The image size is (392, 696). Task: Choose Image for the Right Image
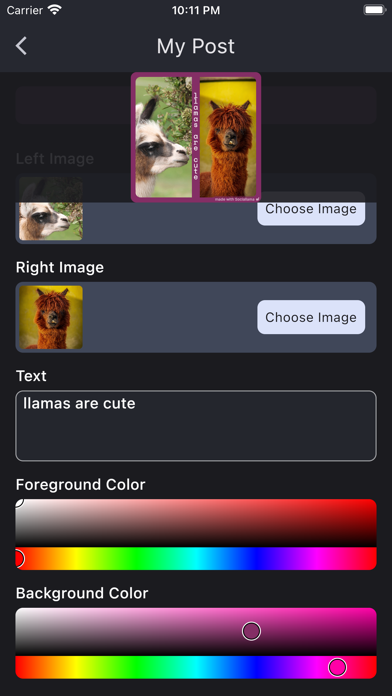311,317
